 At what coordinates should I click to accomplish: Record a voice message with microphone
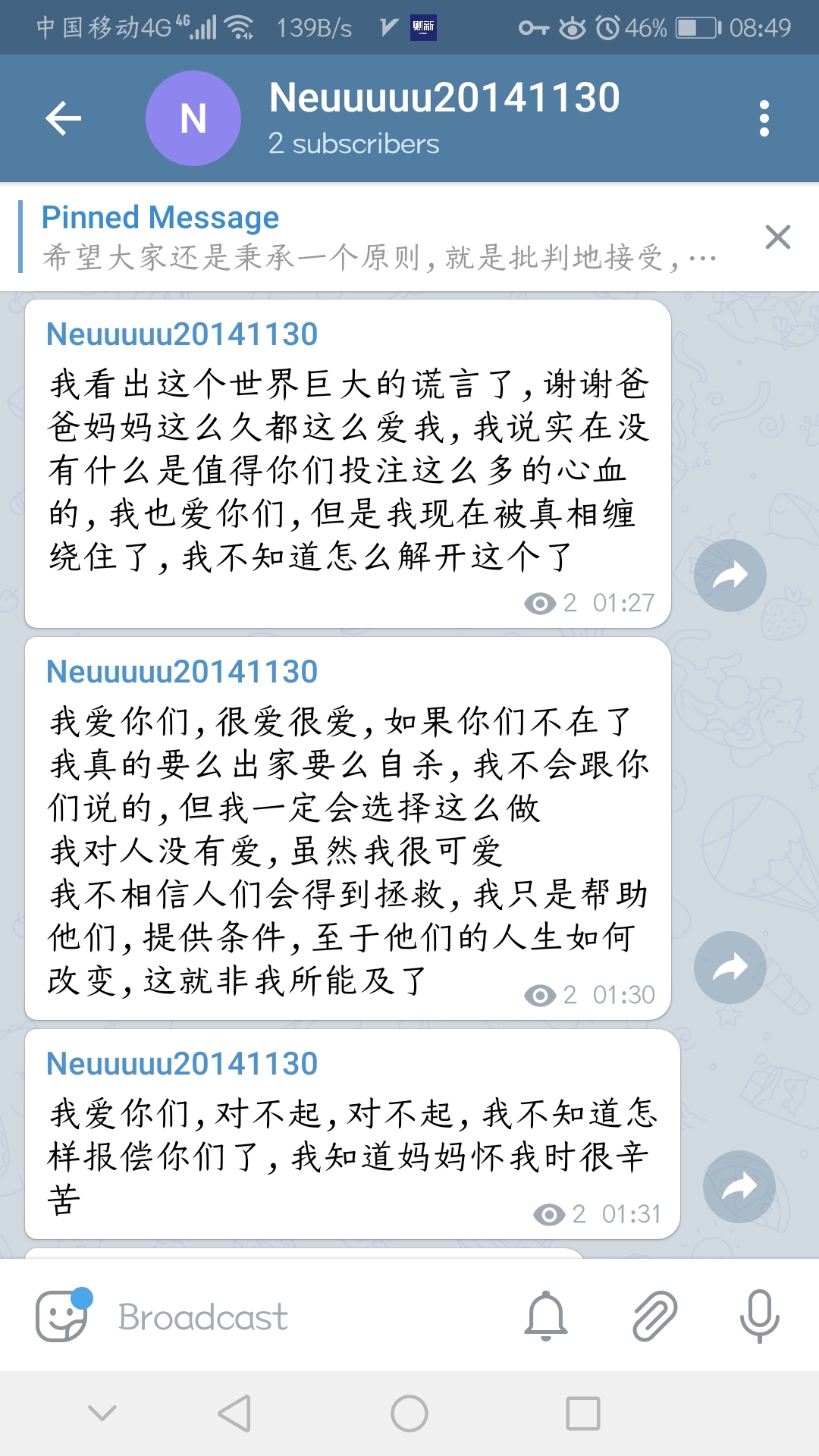pos(759,1316)
